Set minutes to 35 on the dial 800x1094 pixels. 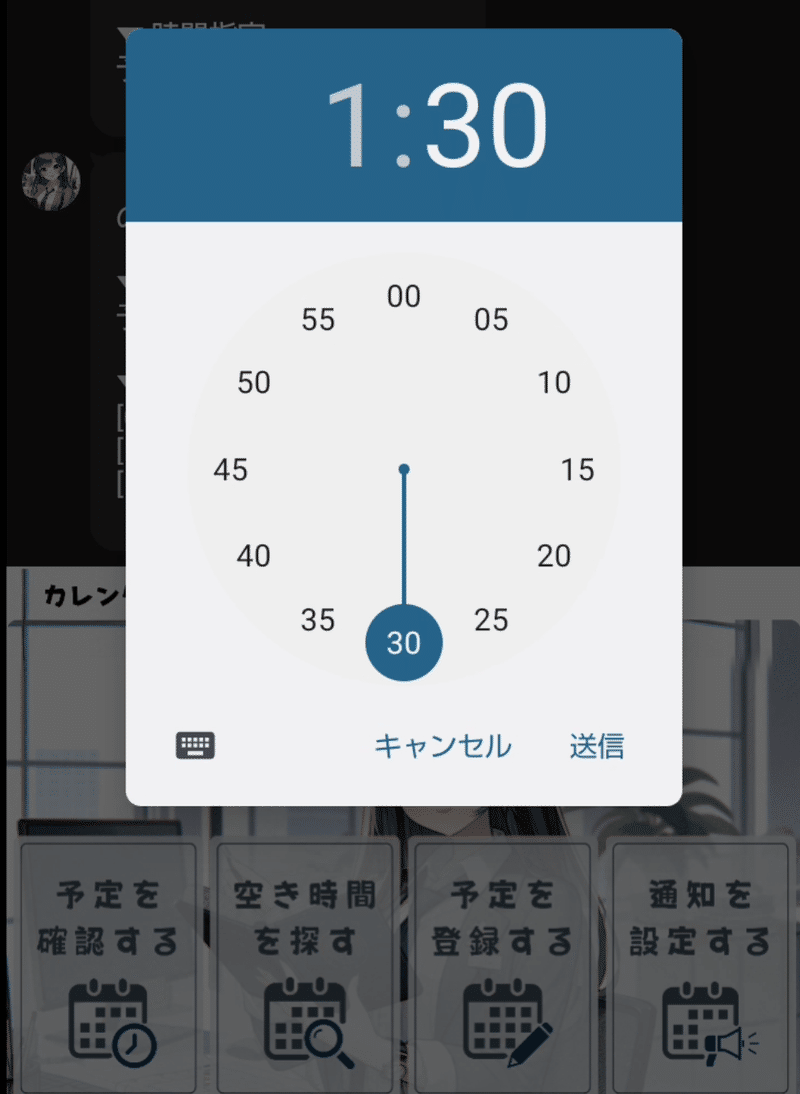tap(318, 620)
